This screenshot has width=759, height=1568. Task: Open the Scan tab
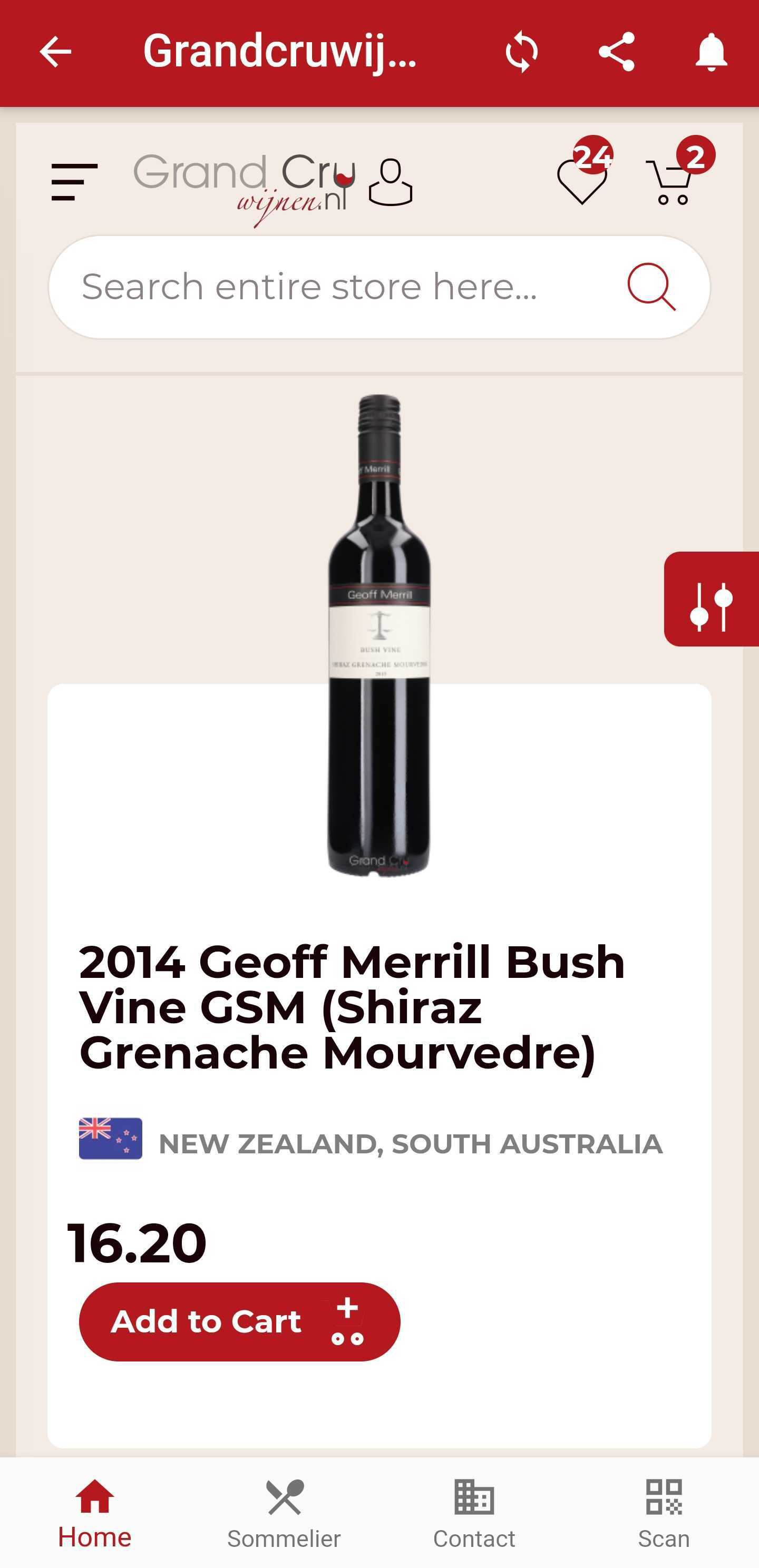(x=664, y=1513)
